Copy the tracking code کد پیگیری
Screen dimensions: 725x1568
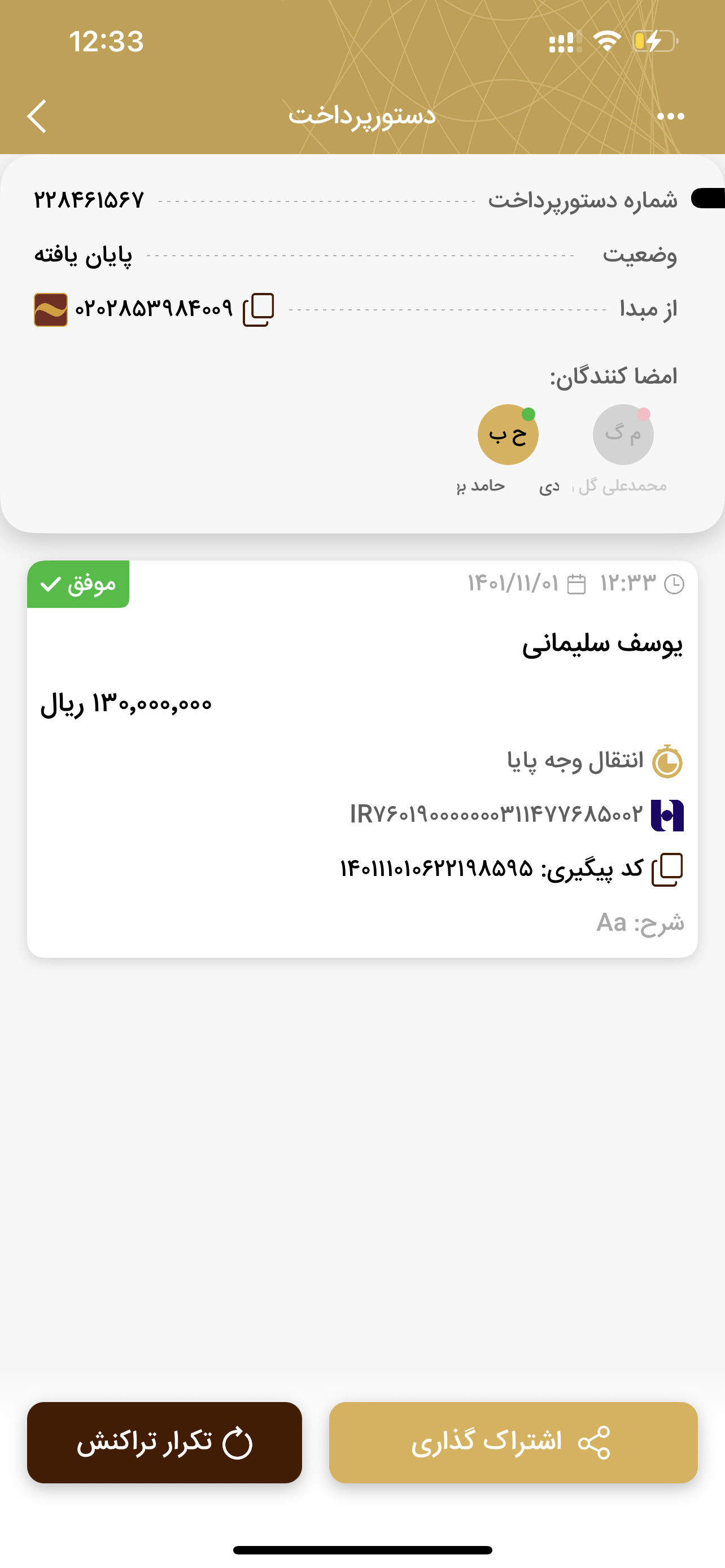[x=667, y=869]
